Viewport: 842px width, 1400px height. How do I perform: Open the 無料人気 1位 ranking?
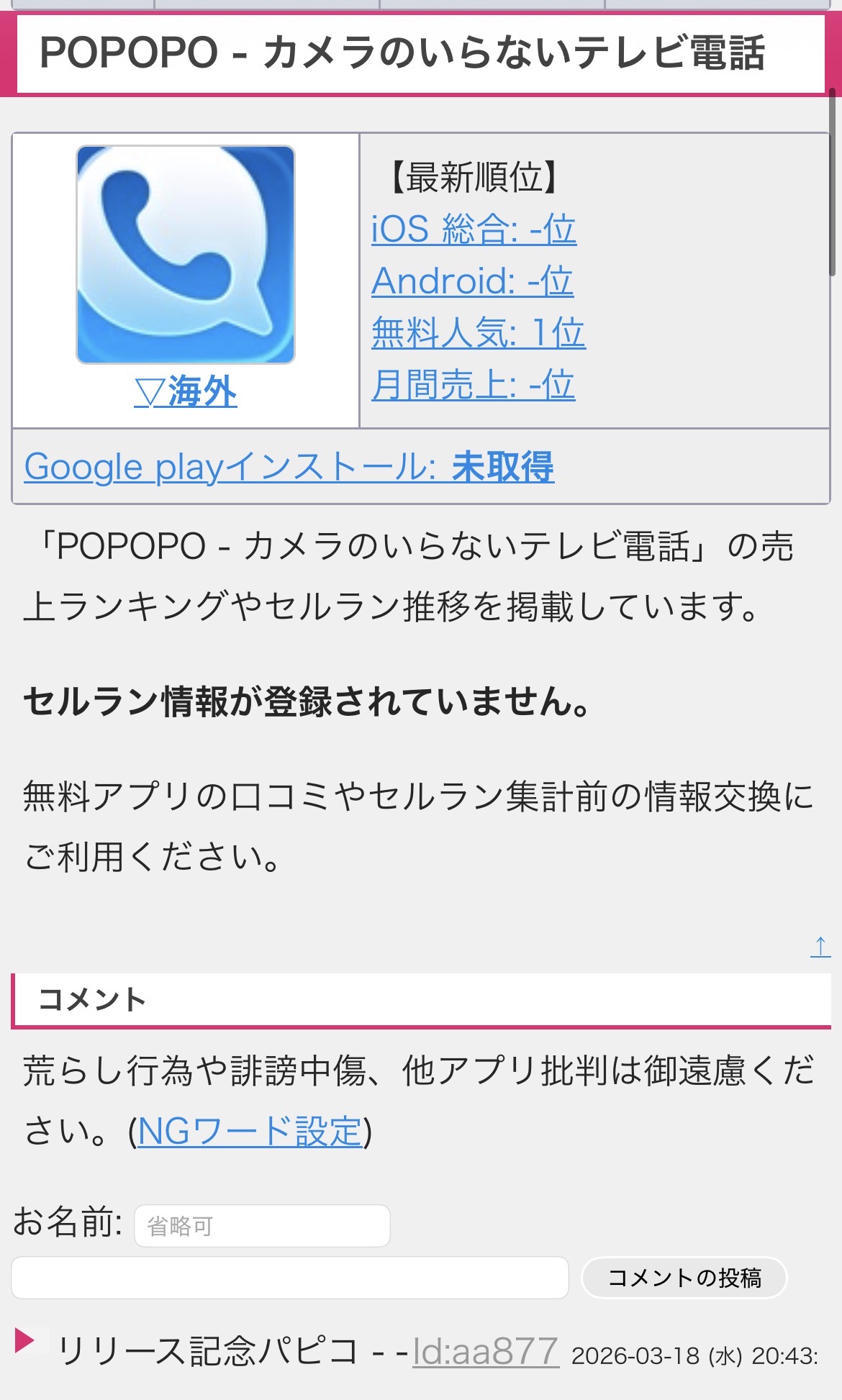[x=479, y=333]
